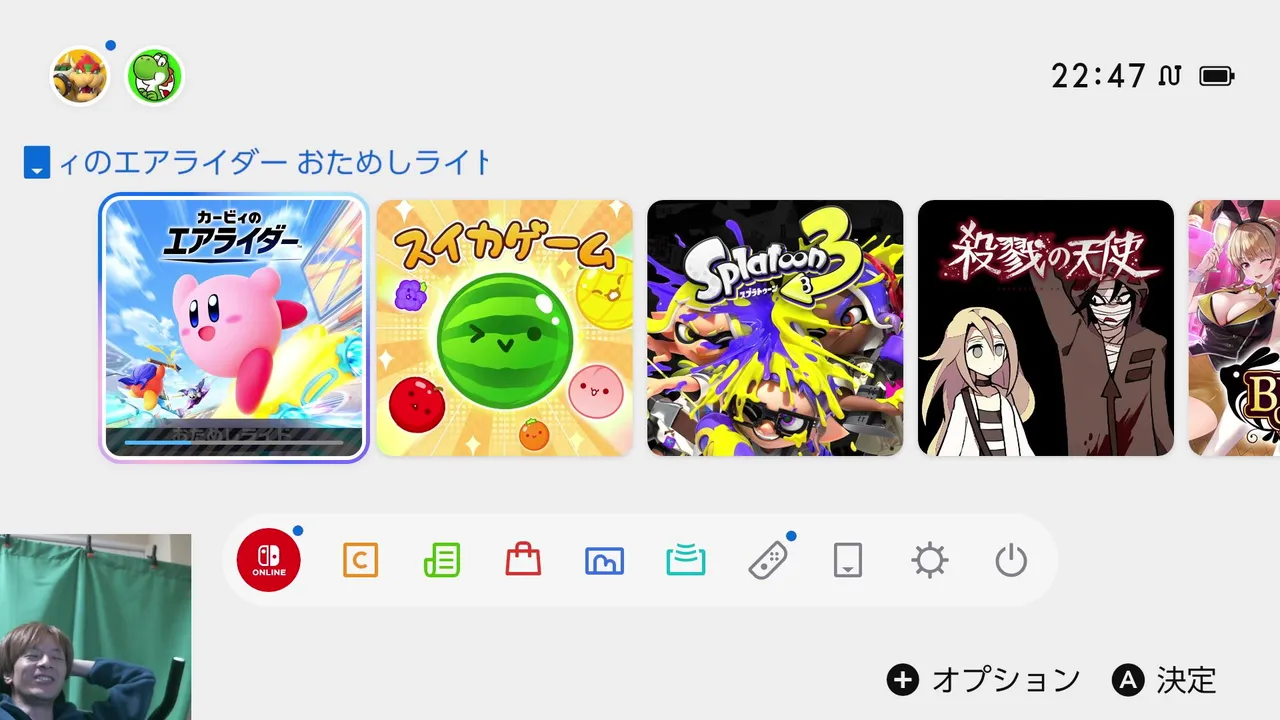Screen dimensions: 1280x720
Task: Launch Suika Game tile
Action: 505,327
